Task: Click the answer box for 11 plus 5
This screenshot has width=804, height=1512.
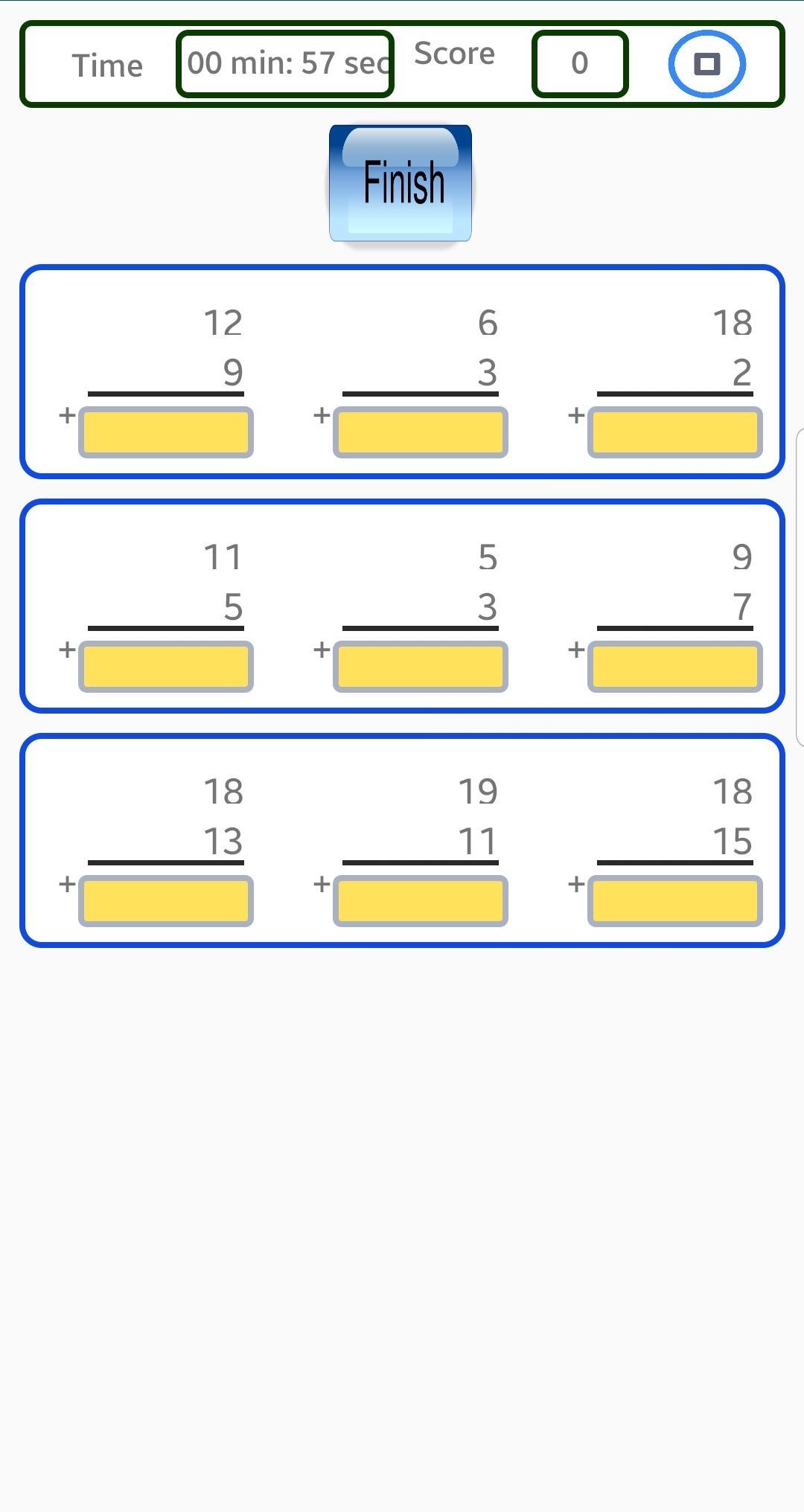Action: pos(166,666)
